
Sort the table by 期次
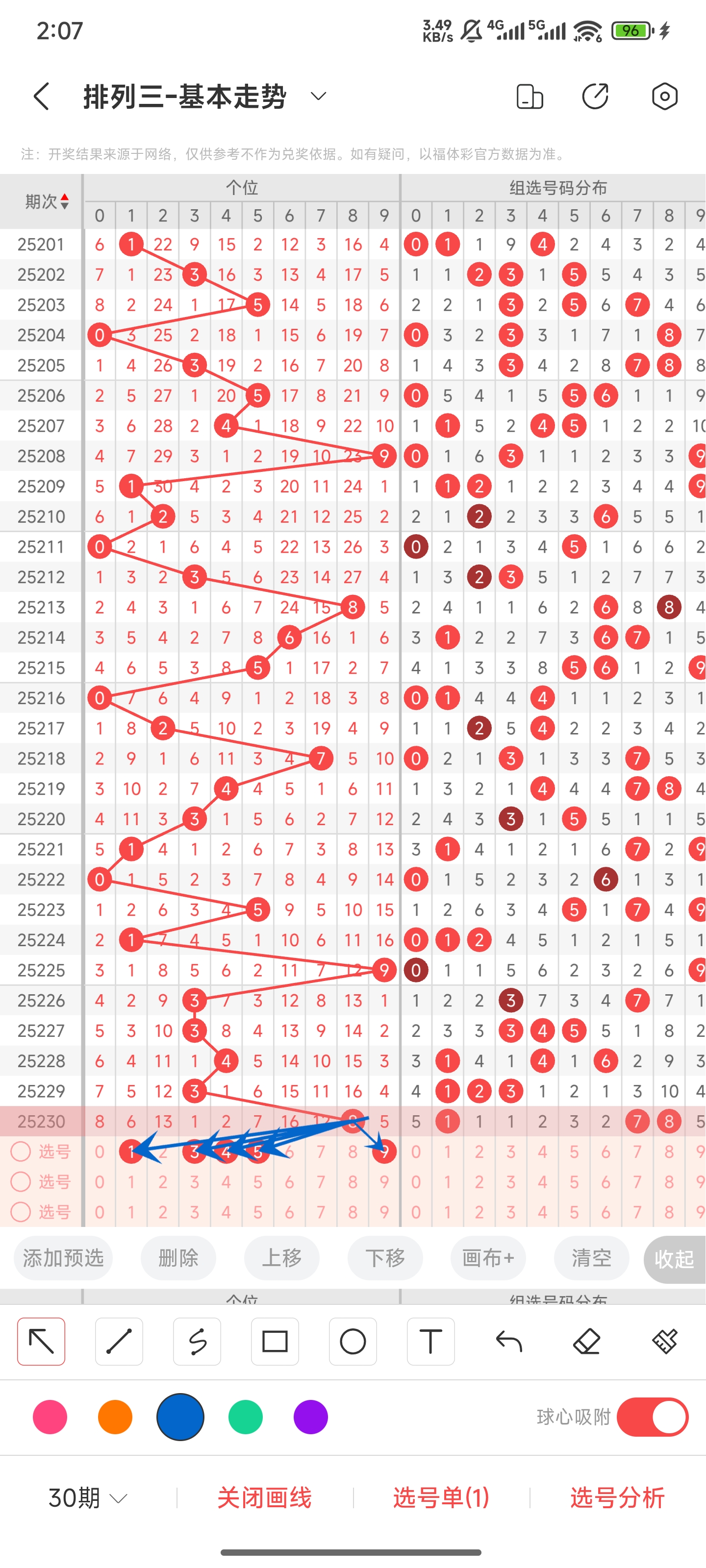click(46, 201)
